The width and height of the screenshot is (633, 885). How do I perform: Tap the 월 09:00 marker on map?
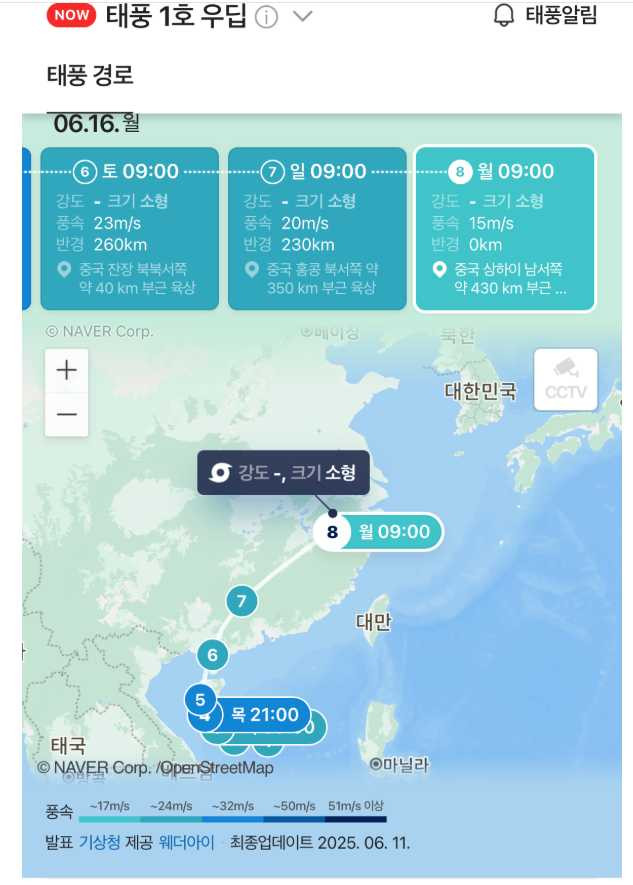[x=378, y=532]
